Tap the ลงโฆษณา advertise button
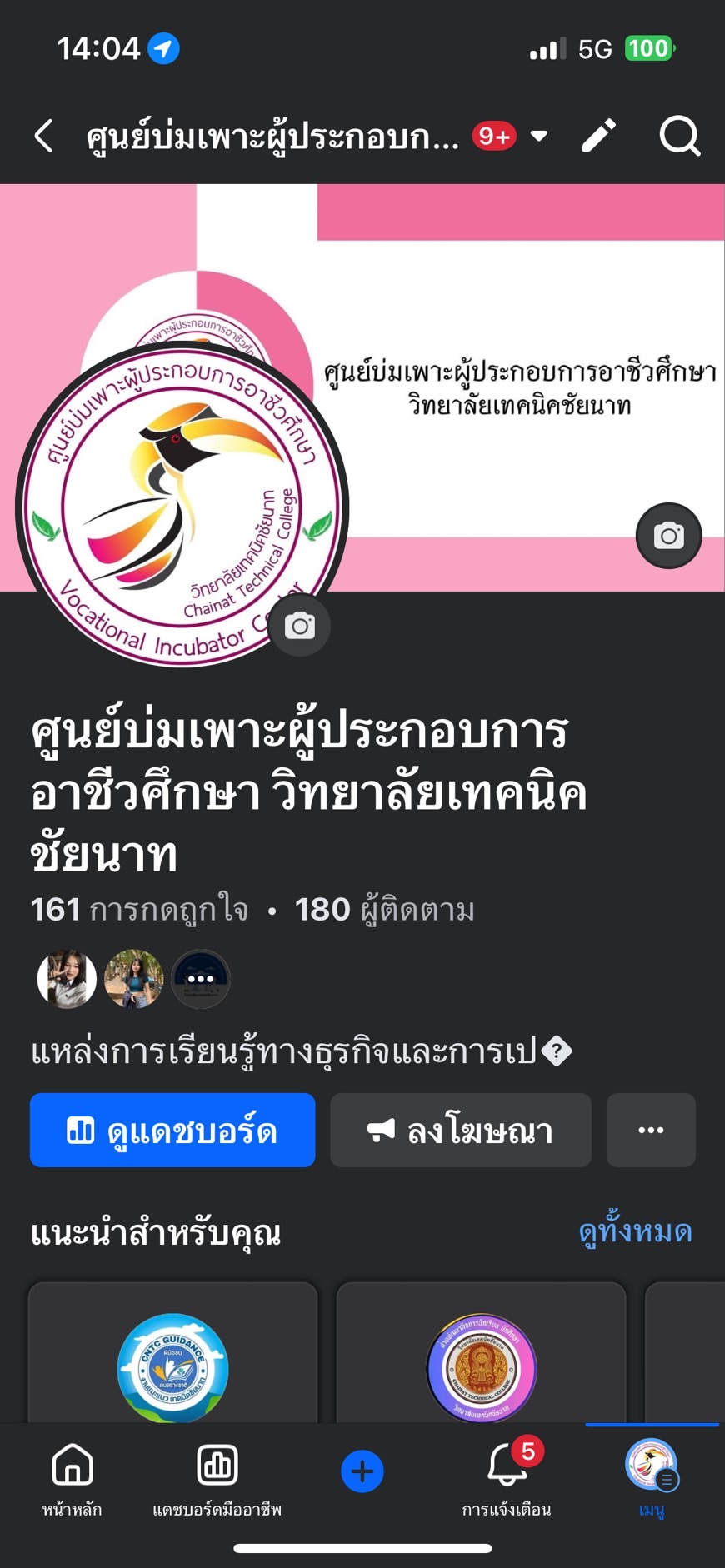 tap(461, 1131)
